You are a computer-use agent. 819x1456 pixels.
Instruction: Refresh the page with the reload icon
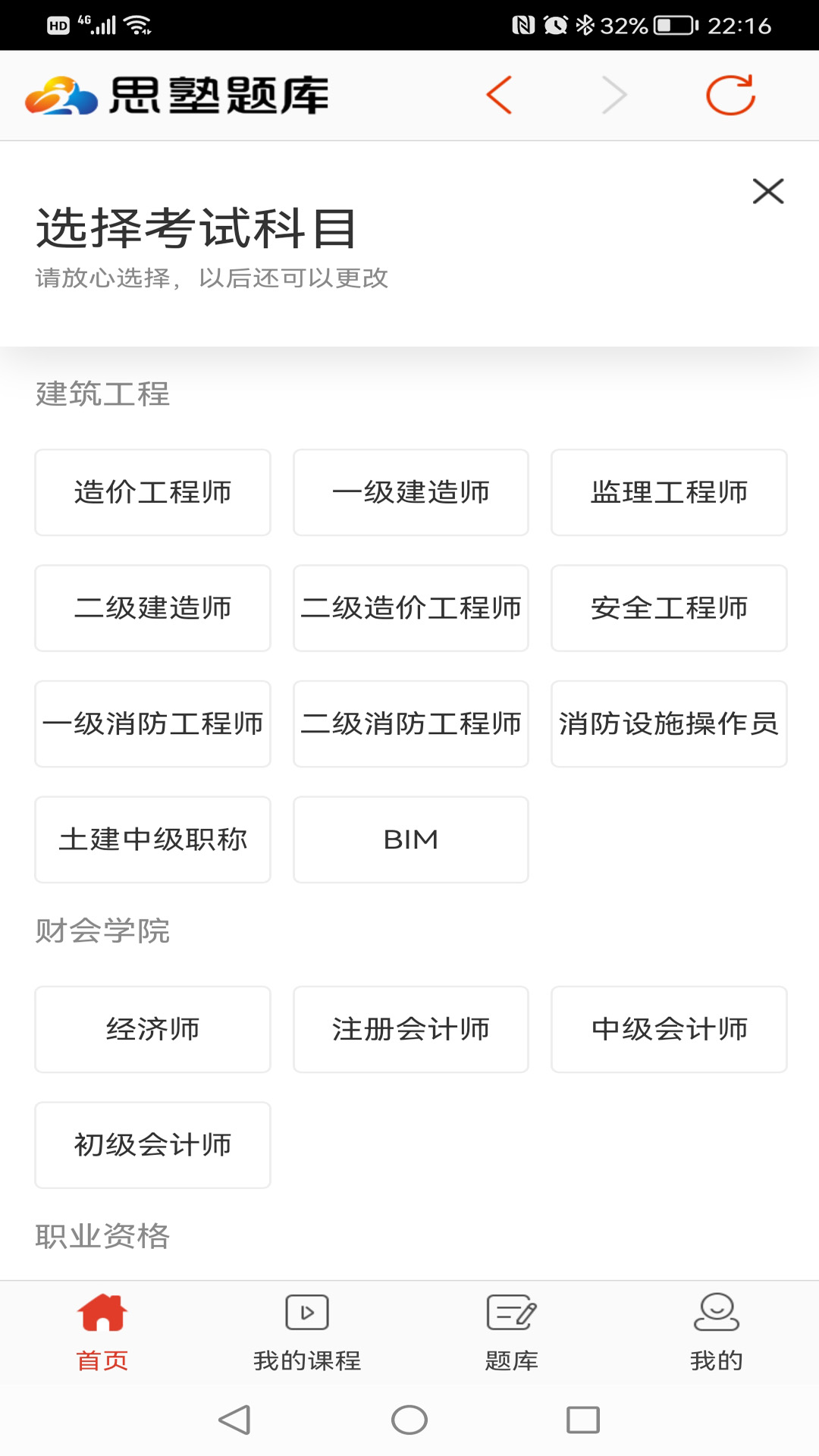click(x=730, y=96)
